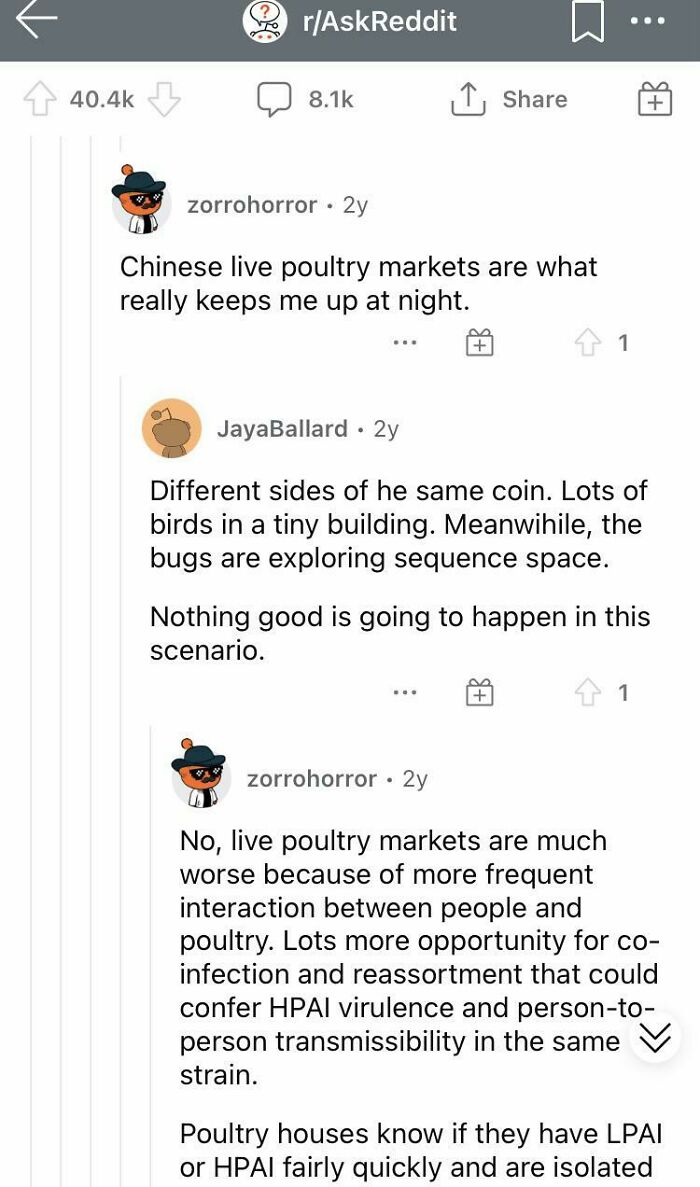The height and width of the screenshot is (1187, 700).
Task: Upvote the Chinese poultry markets comment
Action: click(587, 343)
